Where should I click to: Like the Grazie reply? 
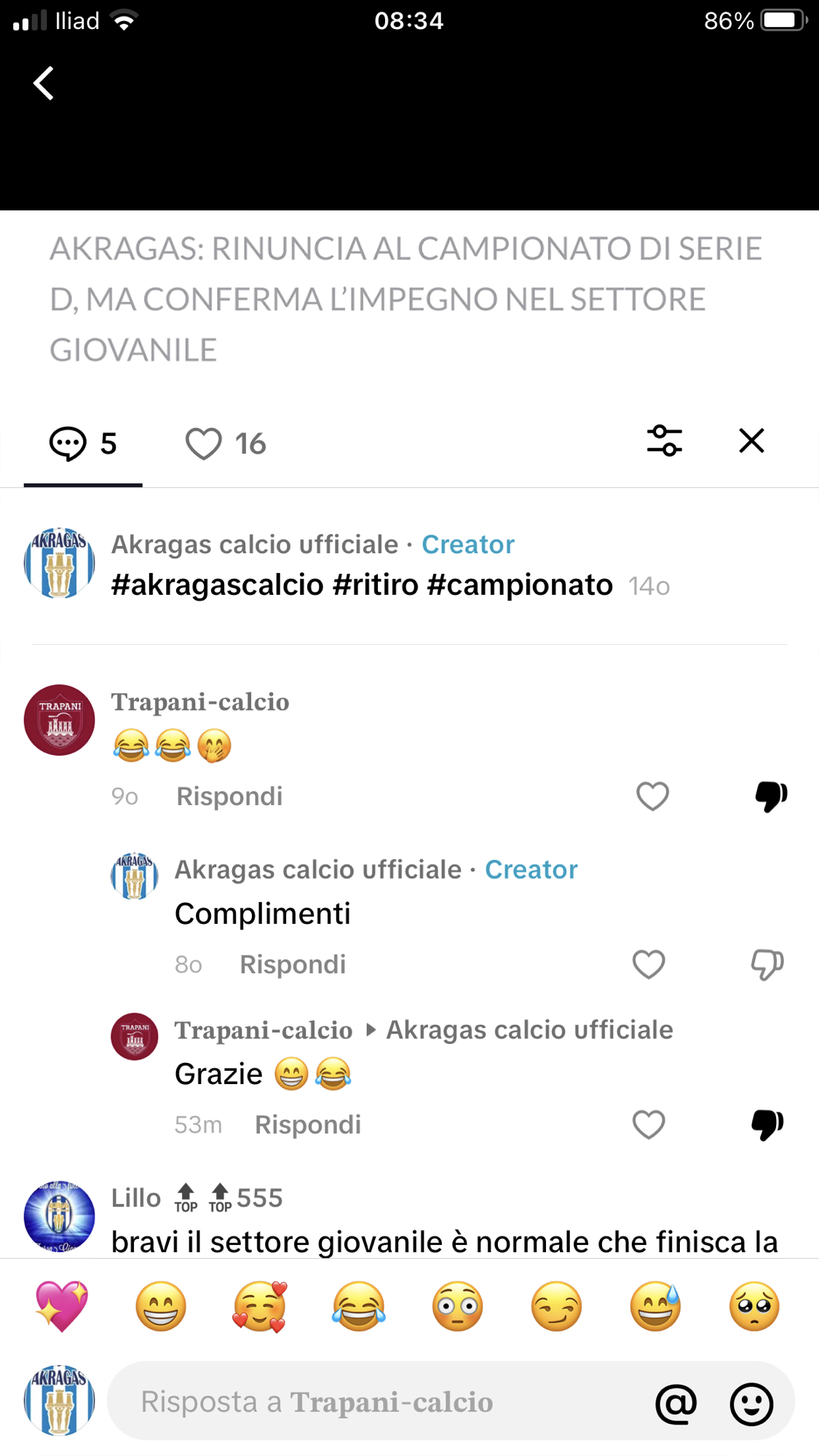(x=649, y=1125)
